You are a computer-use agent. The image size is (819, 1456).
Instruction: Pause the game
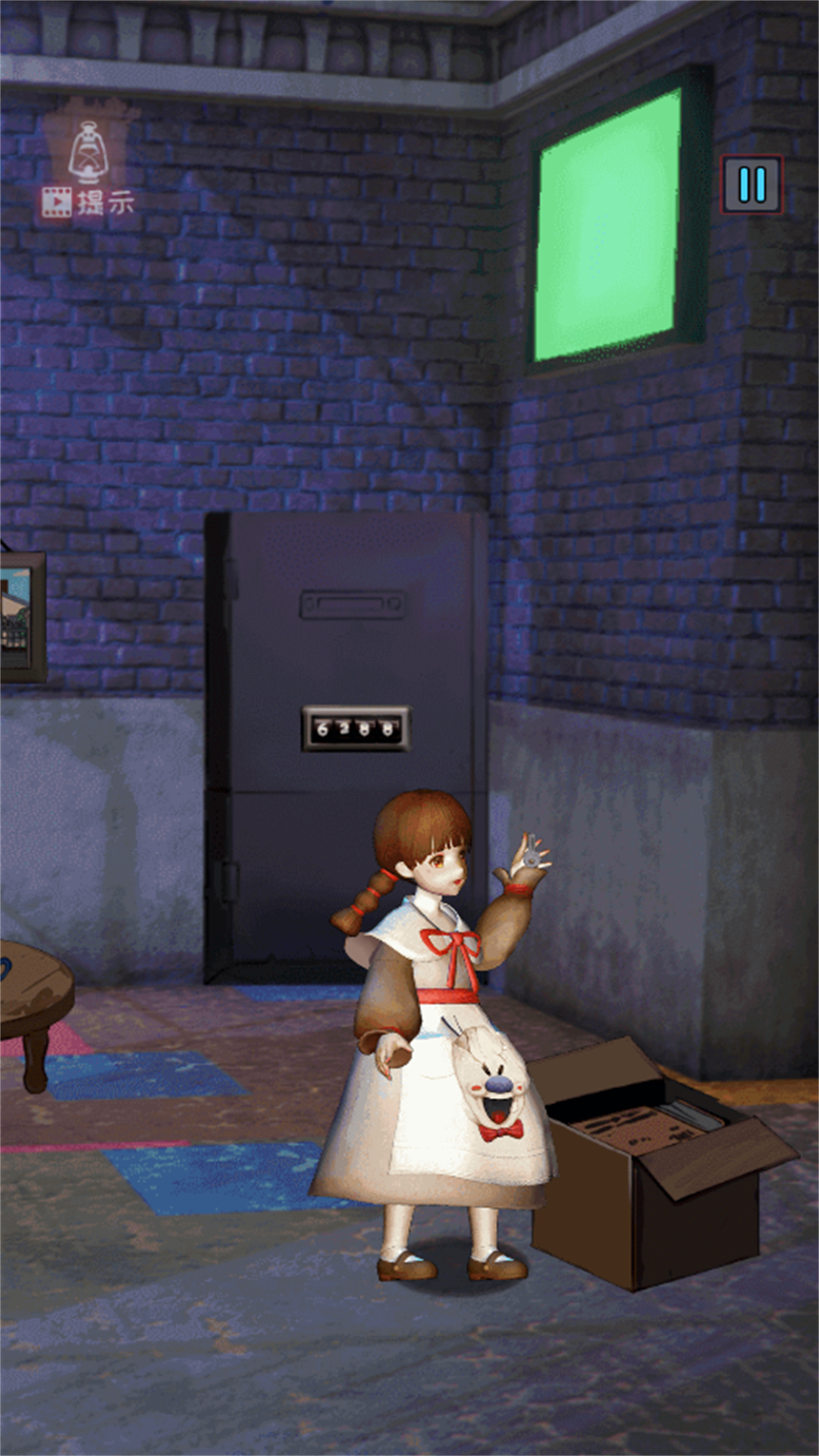coord(751,184)
